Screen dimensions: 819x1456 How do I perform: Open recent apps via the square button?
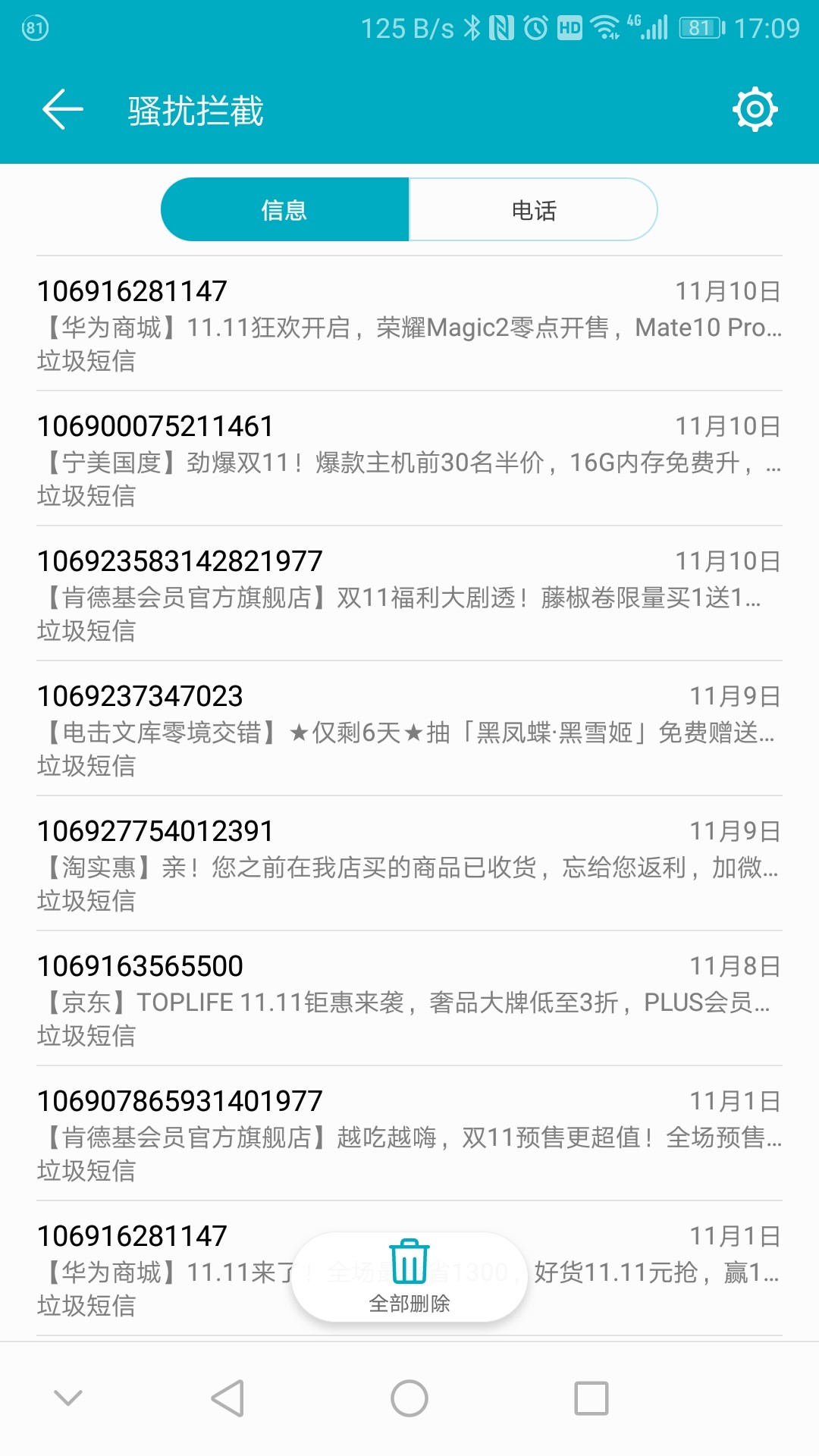pos(591,1398)
